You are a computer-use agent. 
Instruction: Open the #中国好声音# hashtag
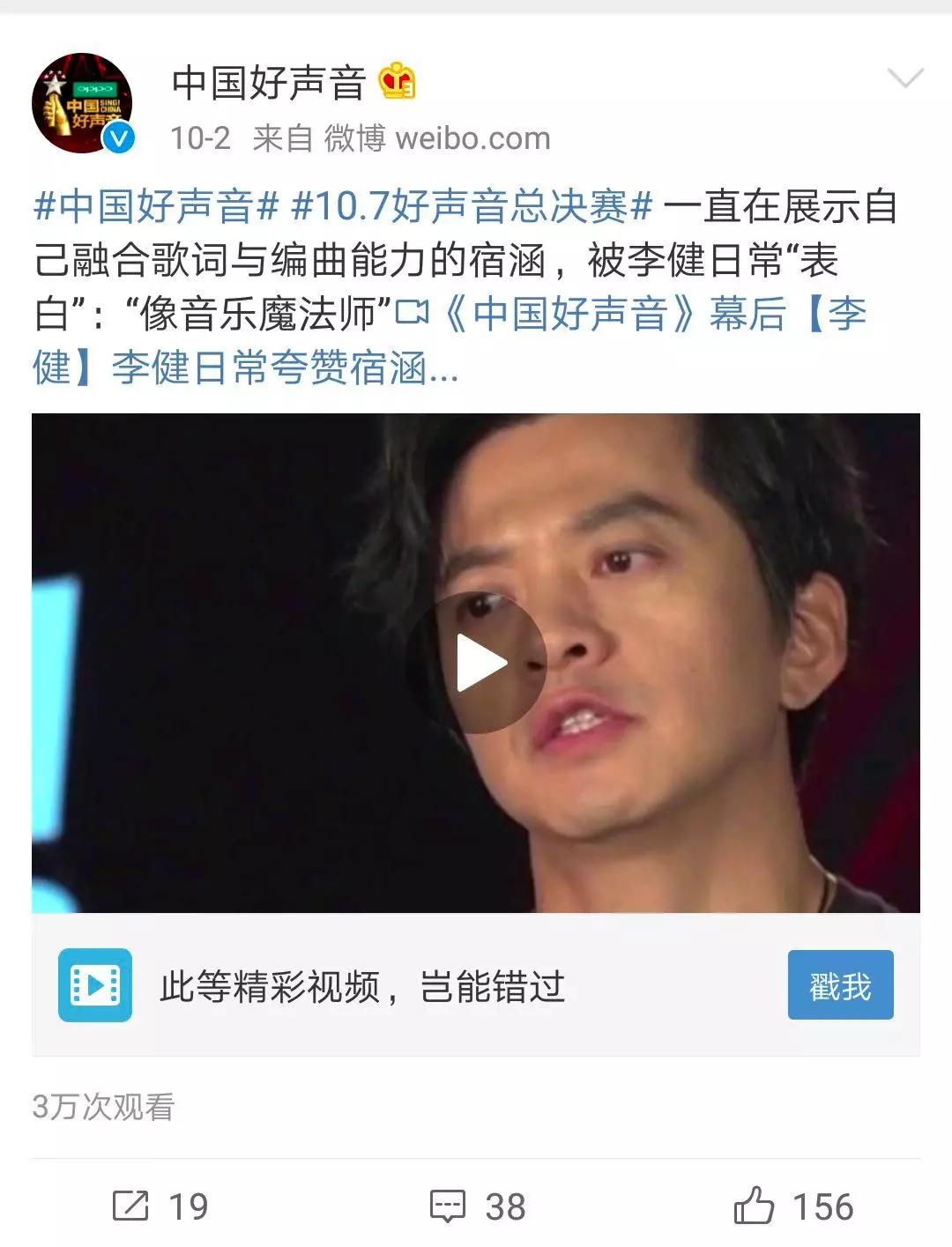coord(156,207)
